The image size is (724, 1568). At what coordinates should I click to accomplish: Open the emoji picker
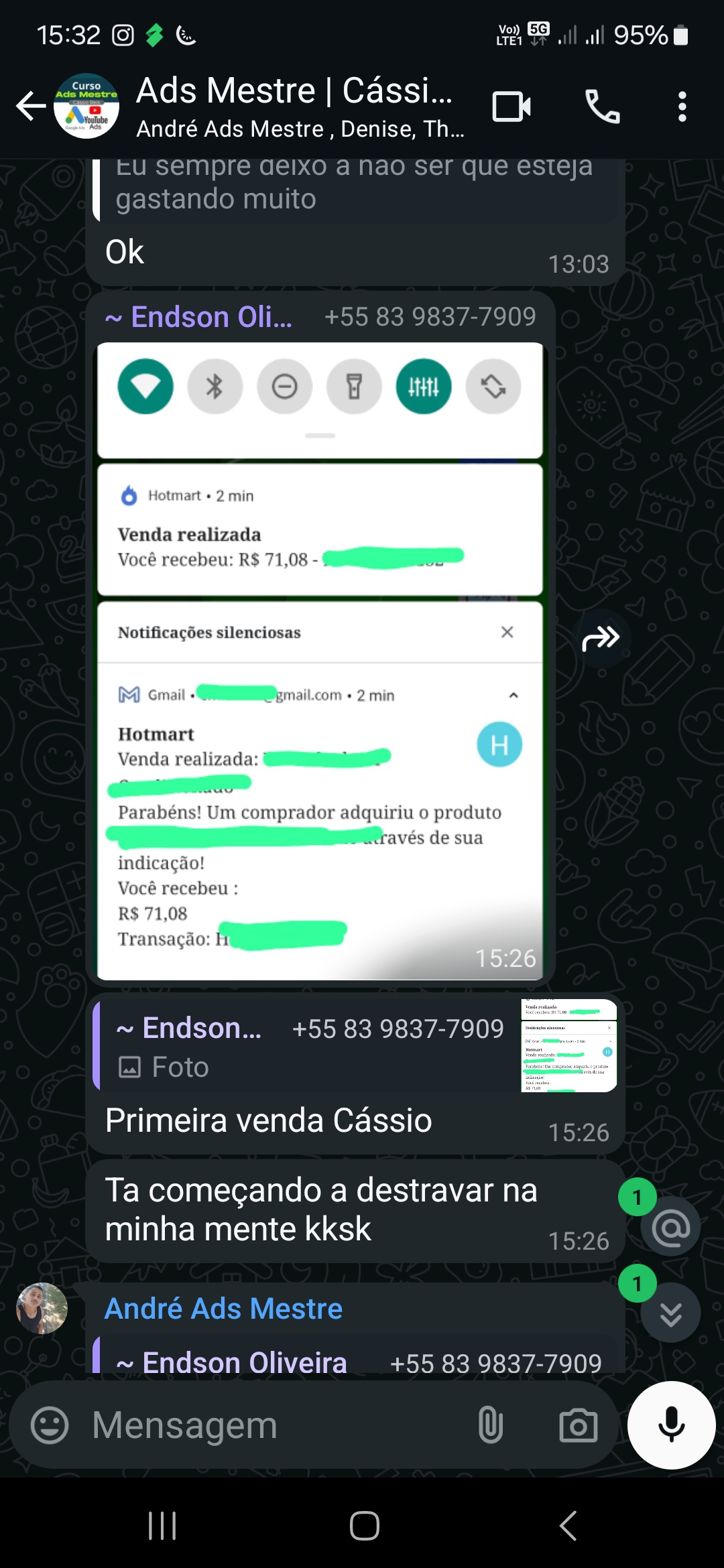coord(50,1425)
